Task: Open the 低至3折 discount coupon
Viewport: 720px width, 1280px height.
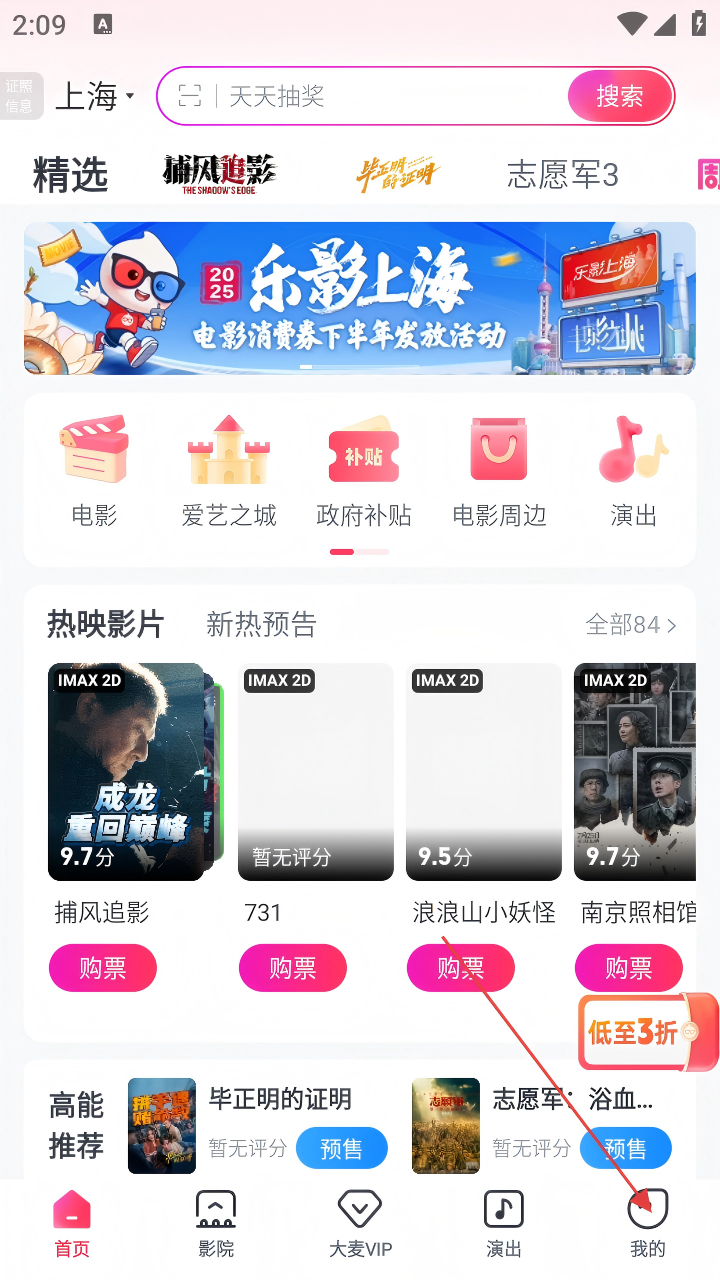Action: coord(648,1032)
